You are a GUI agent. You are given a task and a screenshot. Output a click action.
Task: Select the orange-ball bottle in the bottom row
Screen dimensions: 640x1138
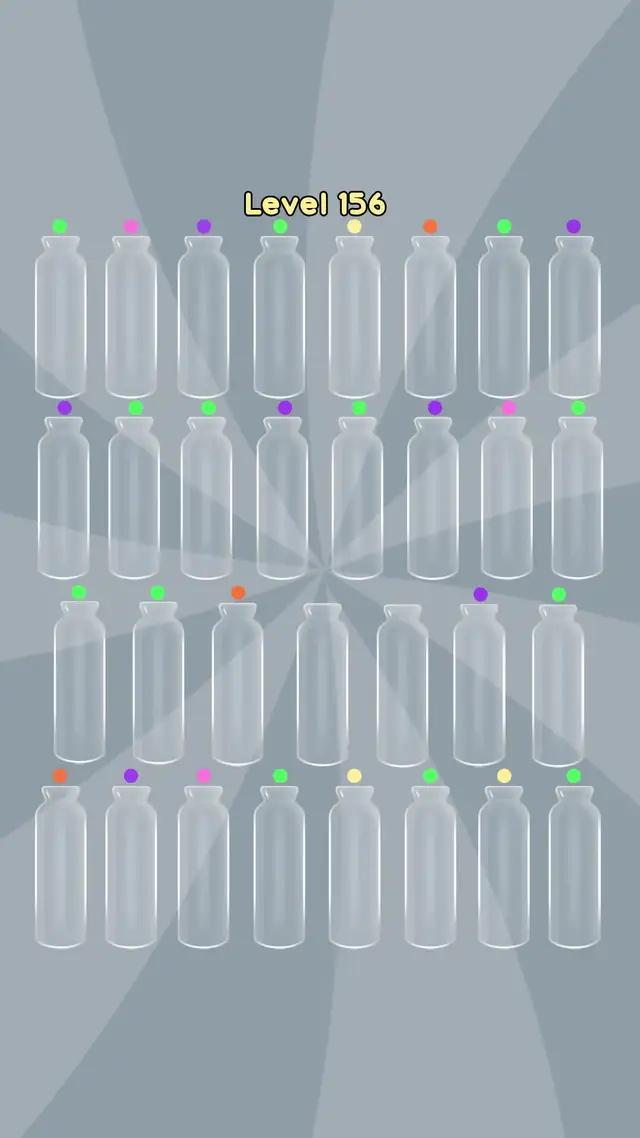60,865
